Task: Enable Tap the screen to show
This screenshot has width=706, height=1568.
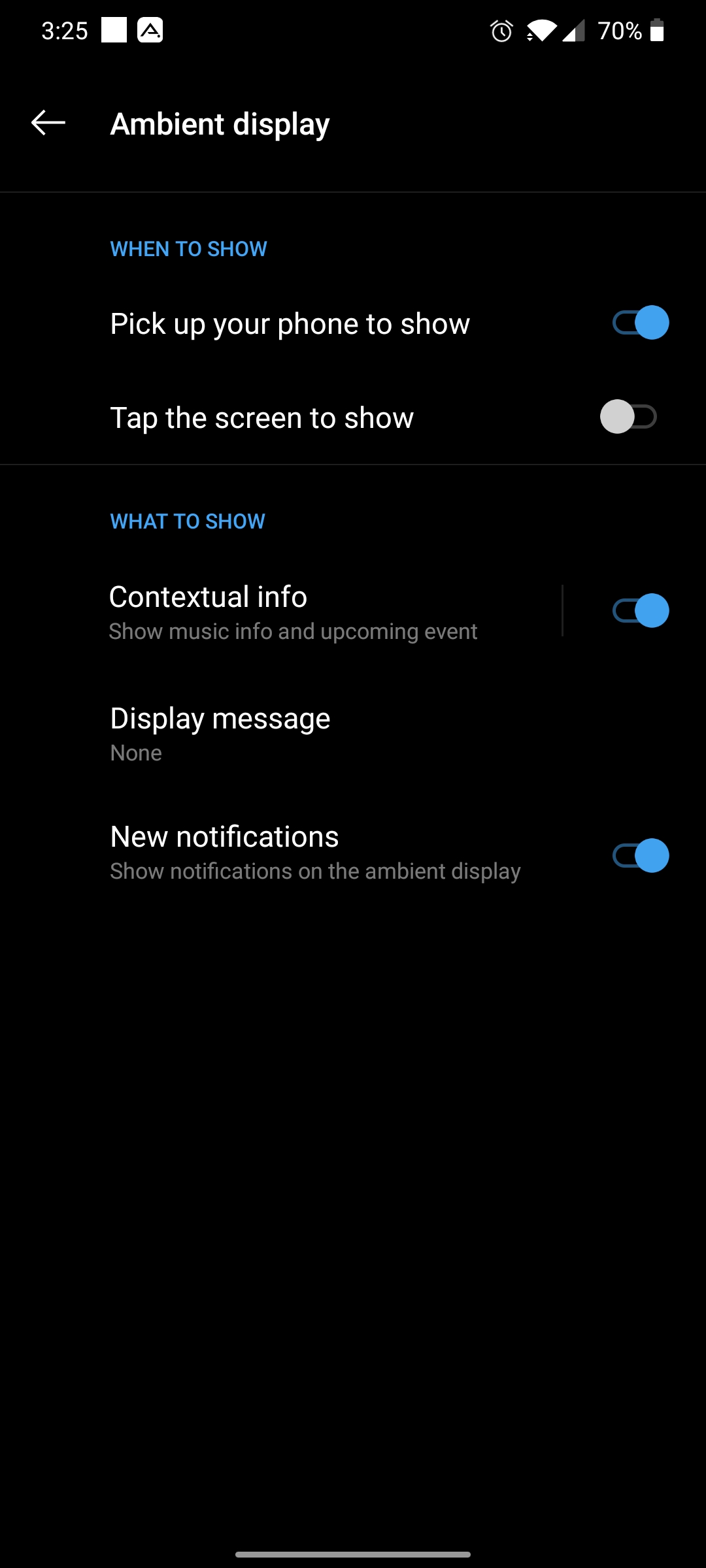Action: (628, 417)
